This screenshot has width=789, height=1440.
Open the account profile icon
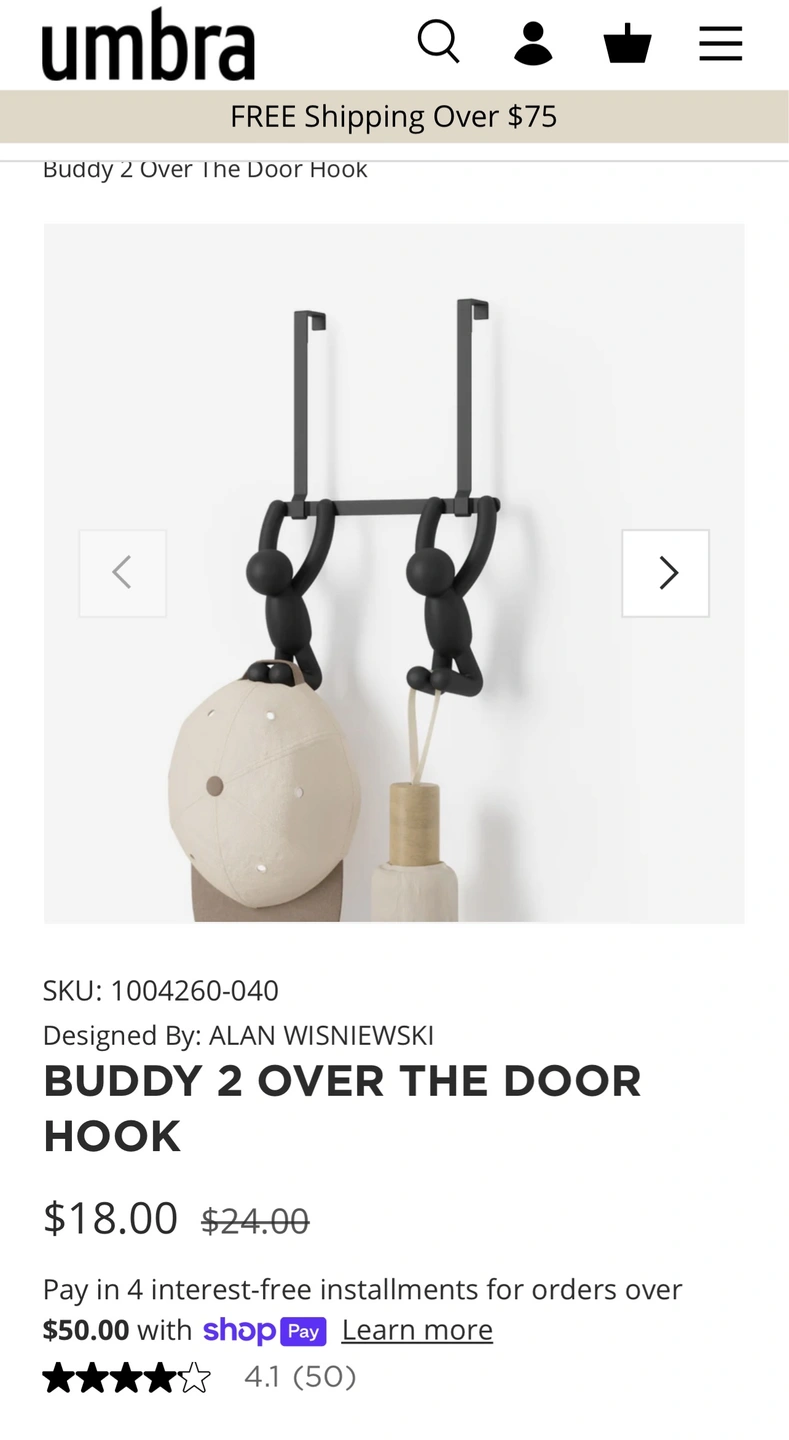tap(533, 43)
